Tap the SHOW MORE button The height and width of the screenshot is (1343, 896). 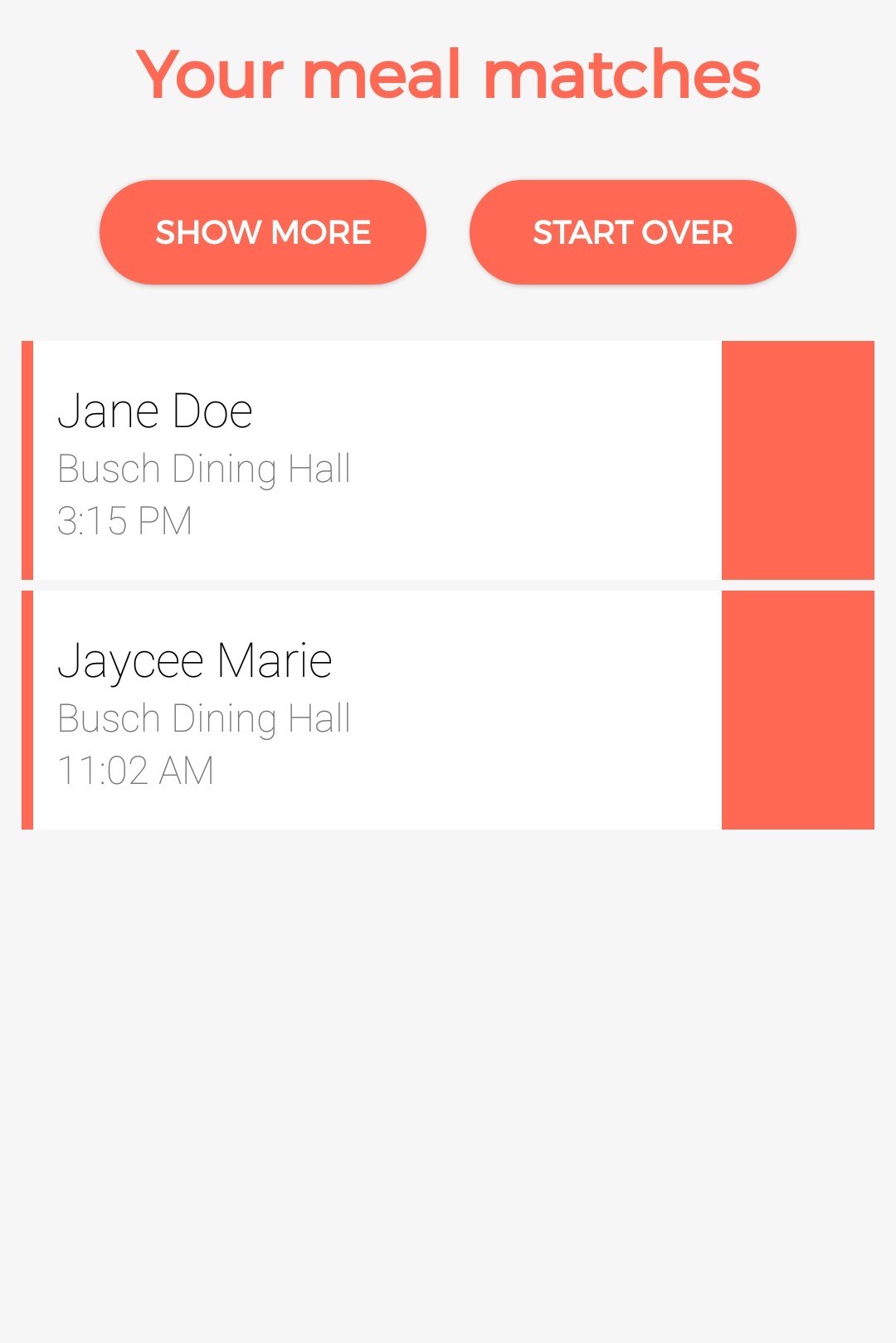point(262,232)
